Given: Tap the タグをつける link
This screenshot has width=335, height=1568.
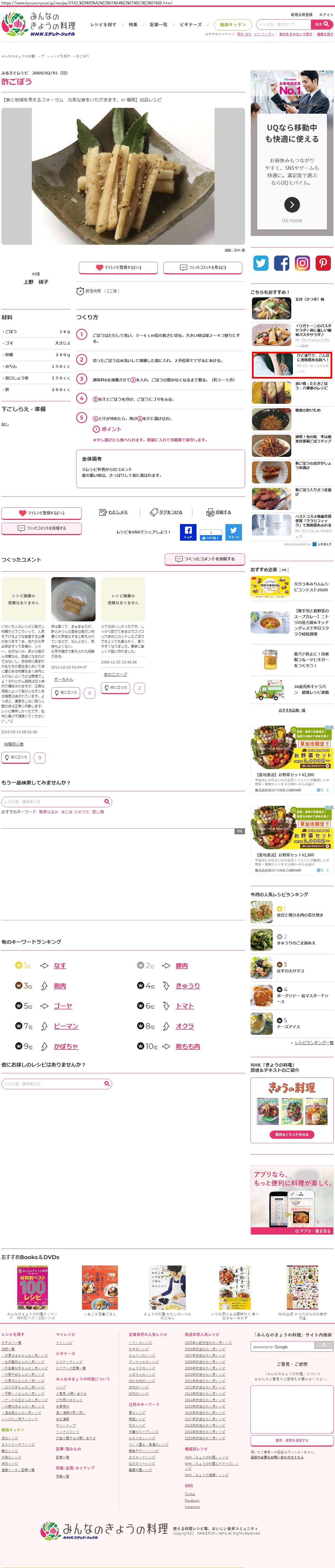Looking at the screenshot, I should (166, 512).
